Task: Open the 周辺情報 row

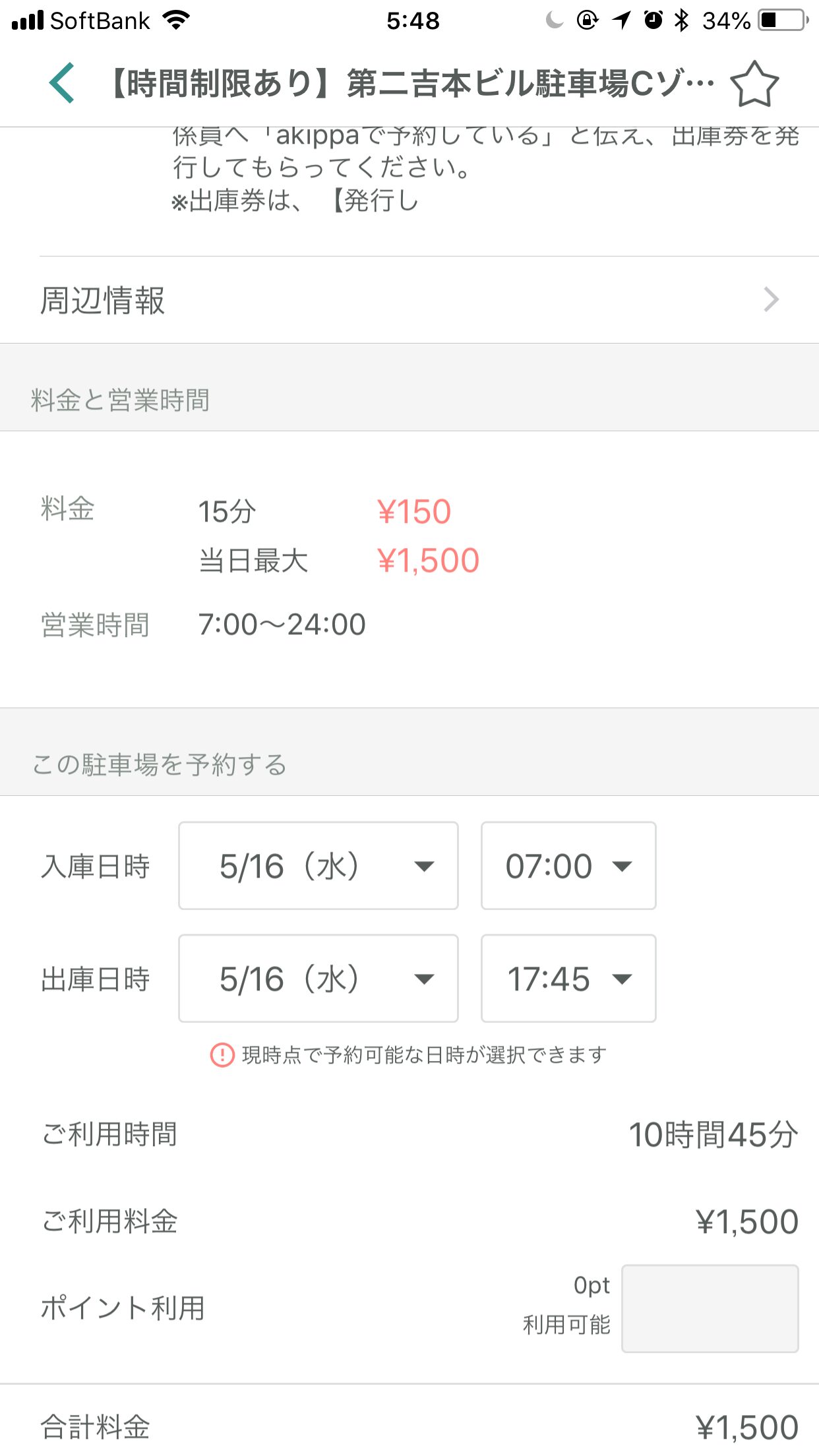Action: point(409,300)
